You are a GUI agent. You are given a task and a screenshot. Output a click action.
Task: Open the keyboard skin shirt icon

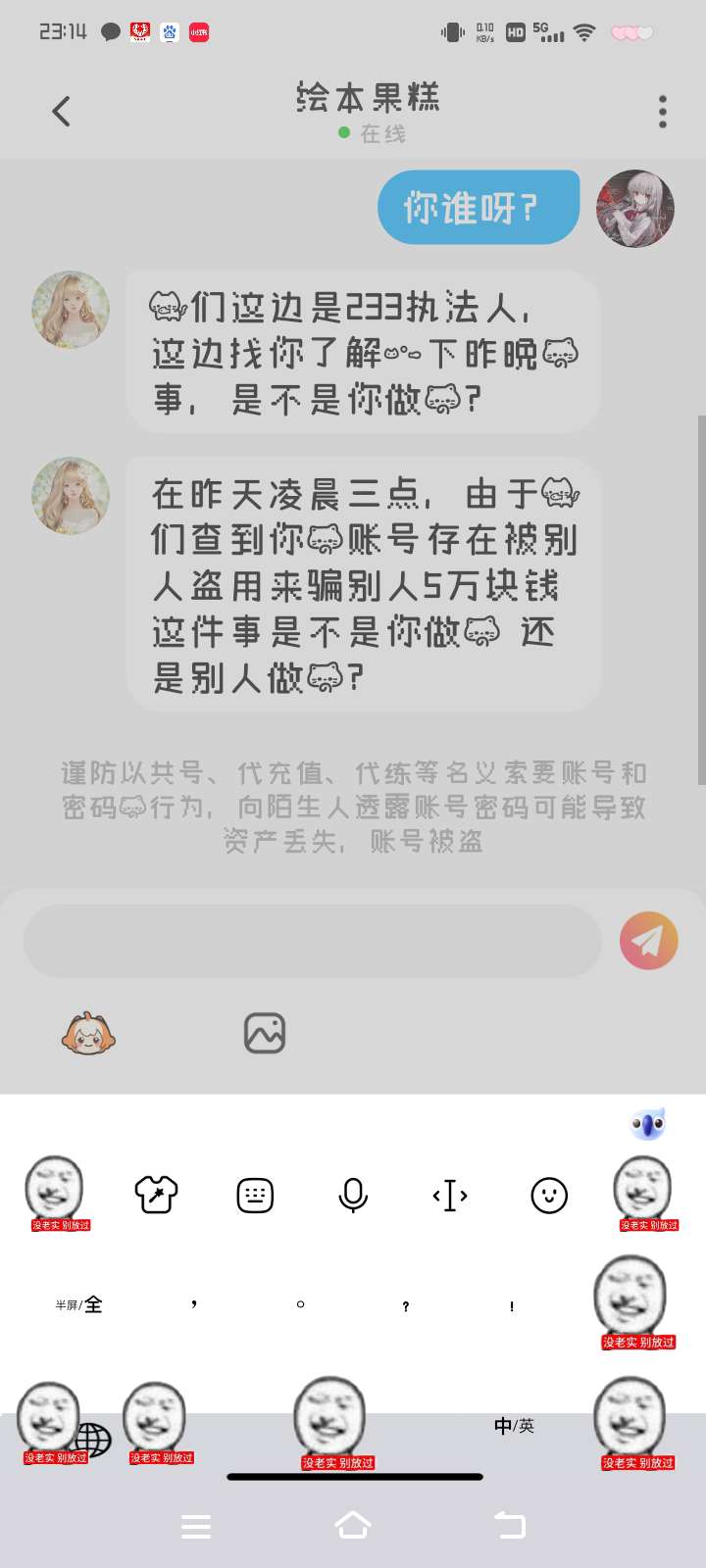(156, 1195)
